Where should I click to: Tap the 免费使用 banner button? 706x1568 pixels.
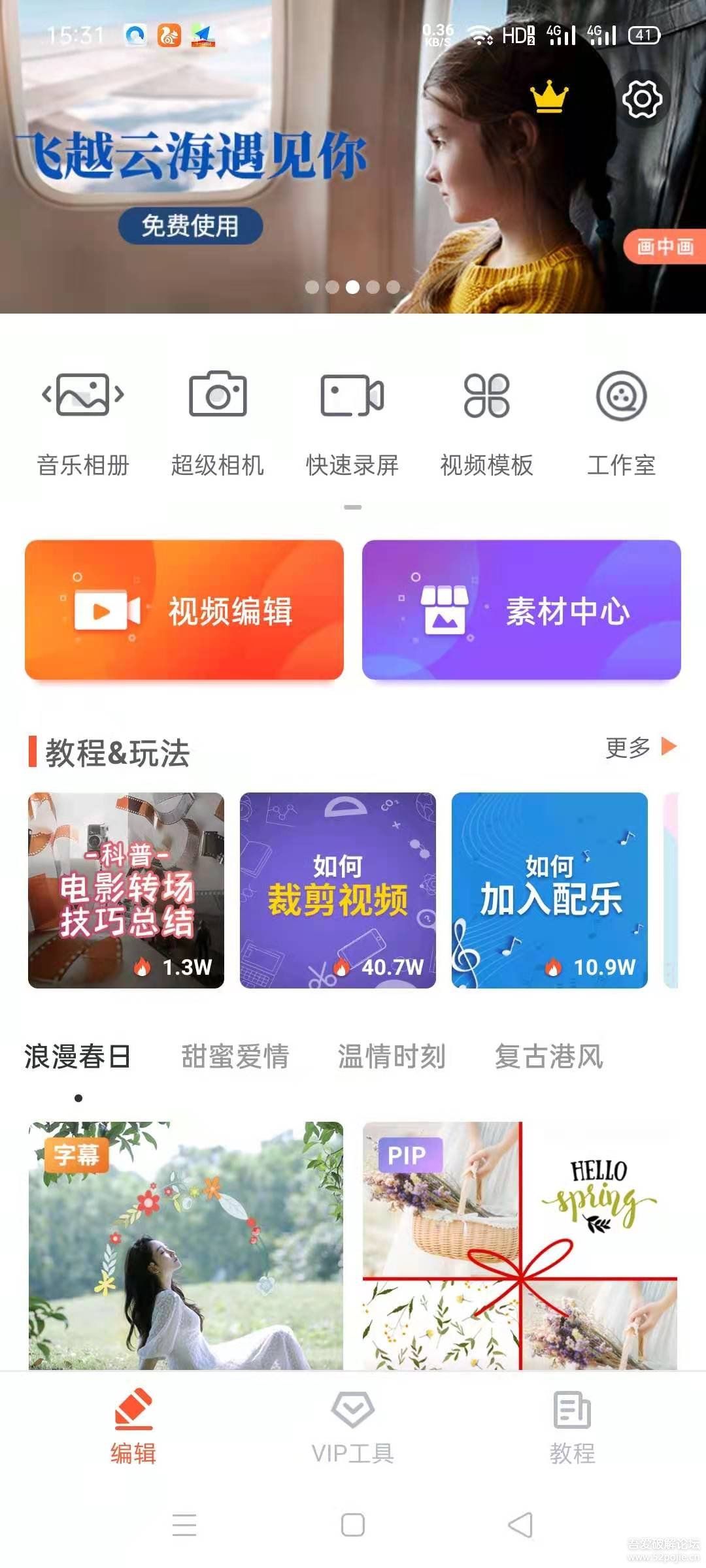click(x=190, y=226)
